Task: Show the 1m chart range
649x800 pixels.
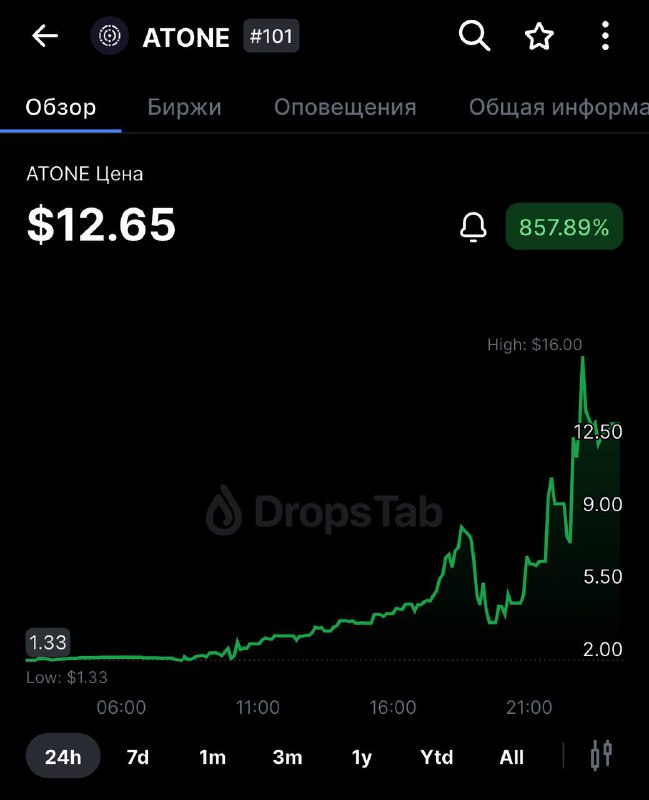Action: click(x=212, y=757)
